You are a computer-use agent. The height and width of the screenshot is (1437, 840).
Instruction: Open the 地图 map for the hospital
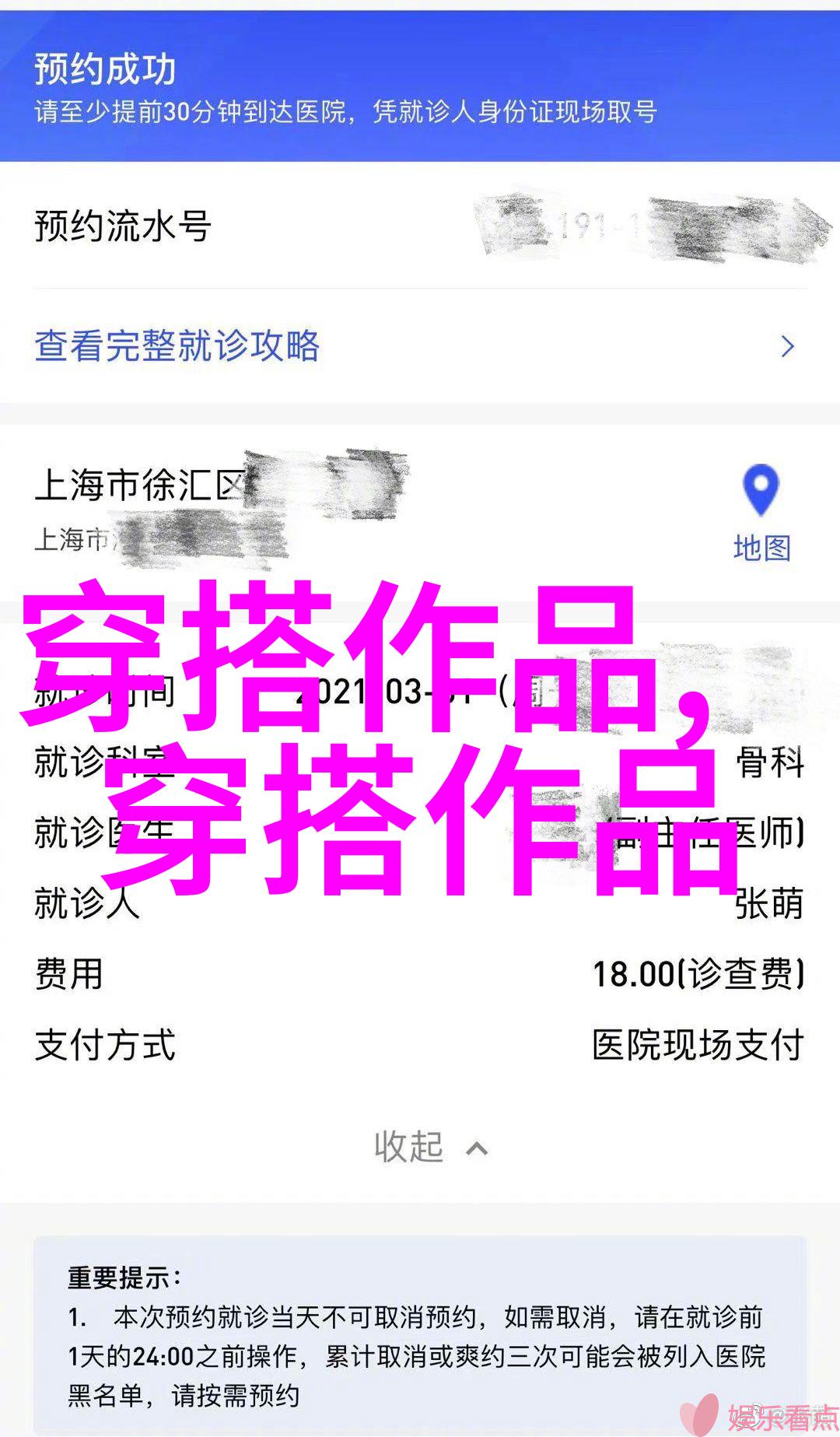point(761,514)
